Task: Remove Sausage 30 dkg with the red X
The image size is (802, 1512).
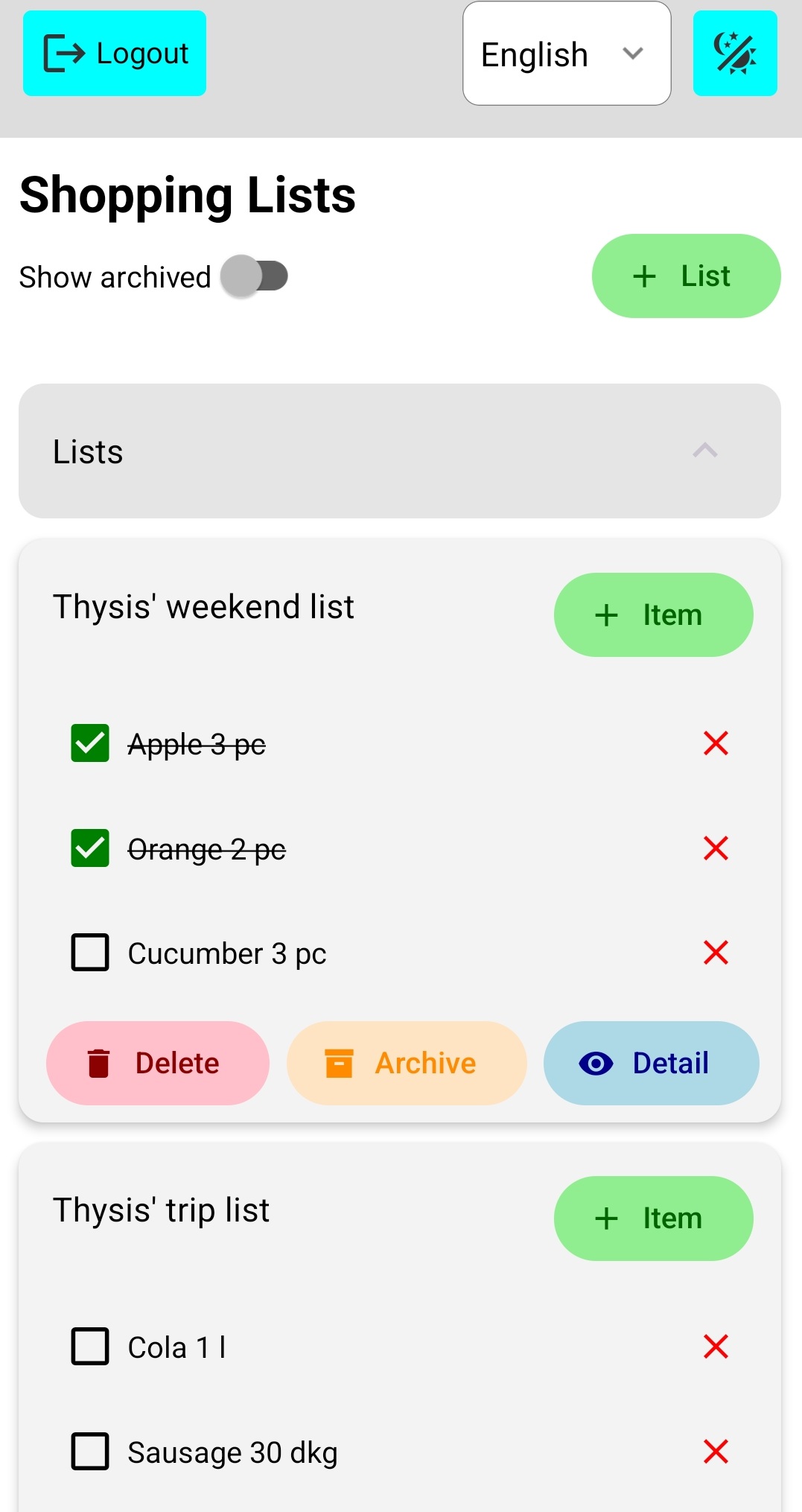Action: pyautogui.click(x=715, y=1451)
